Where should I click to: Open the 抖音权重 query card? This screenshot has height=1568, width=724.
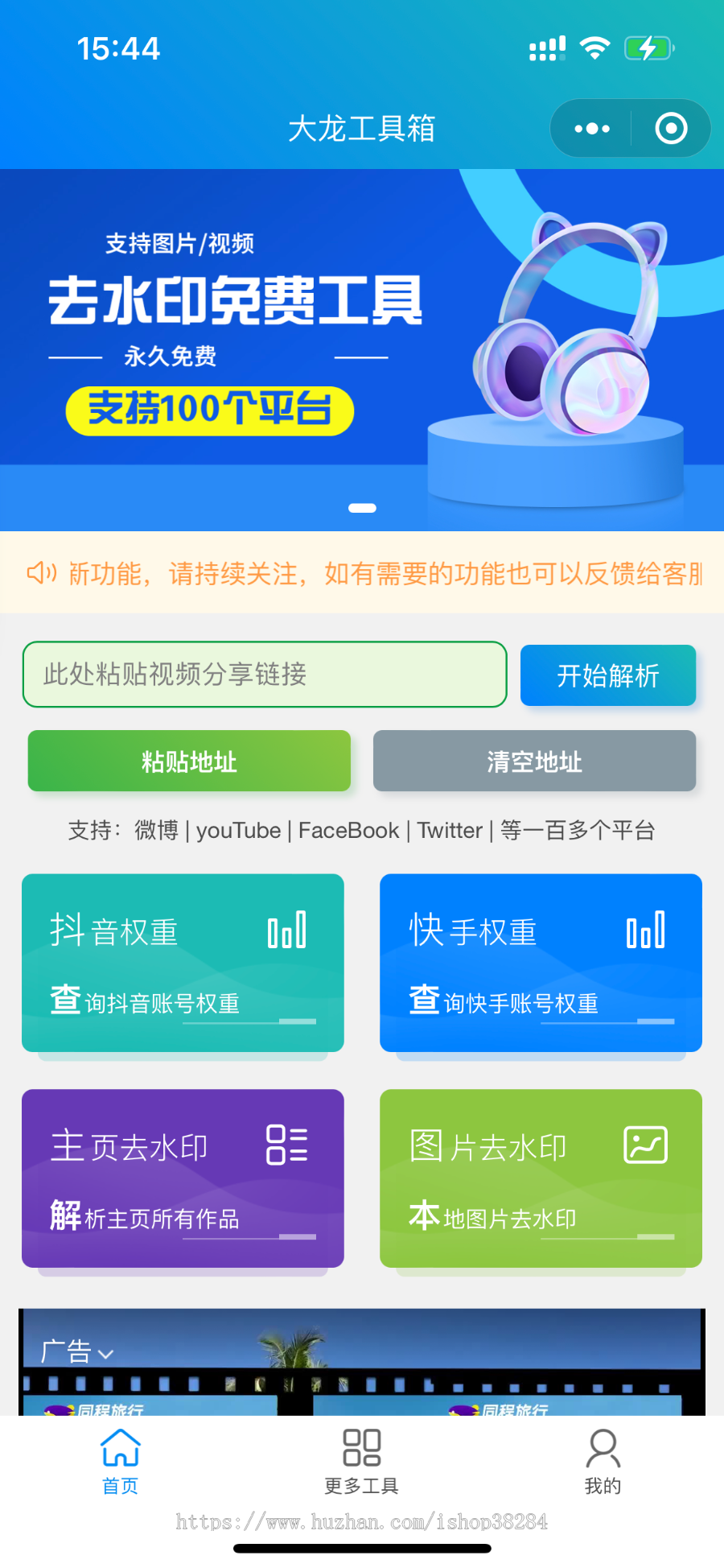[183, 963]
